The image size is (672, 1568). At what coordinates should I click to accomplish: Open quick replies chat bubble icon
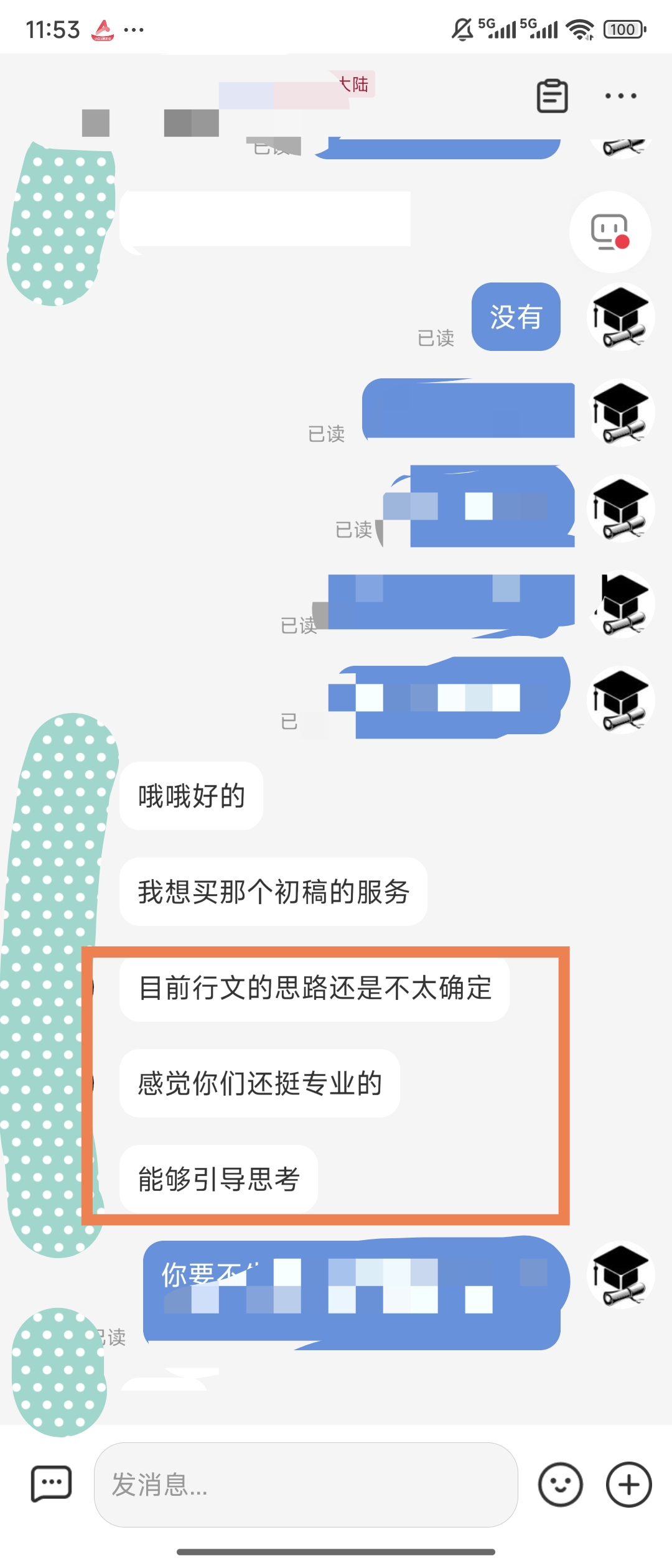pos(52,1485)
